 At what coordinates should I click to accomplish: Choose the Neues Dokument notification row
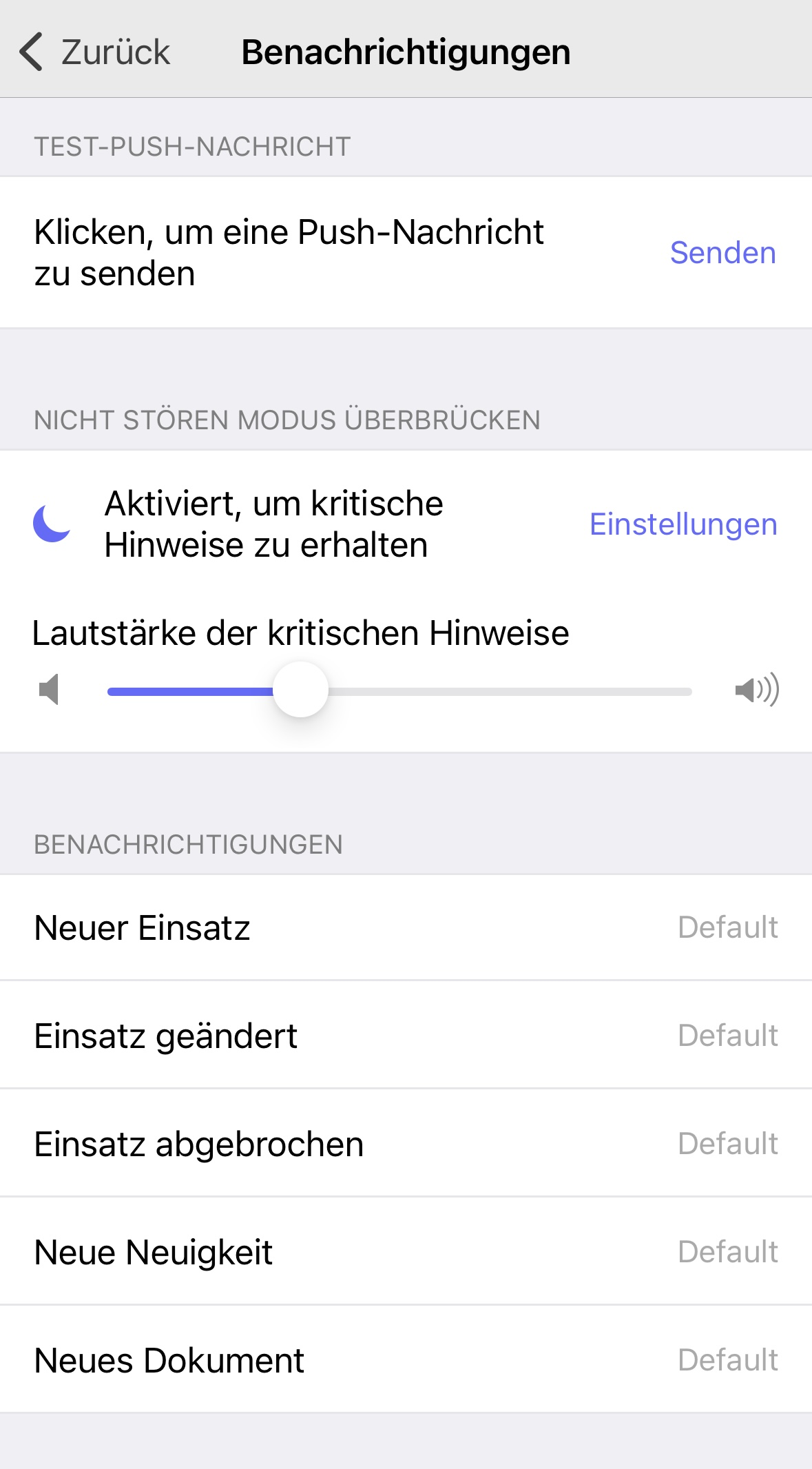click(x=406, y=1360)
